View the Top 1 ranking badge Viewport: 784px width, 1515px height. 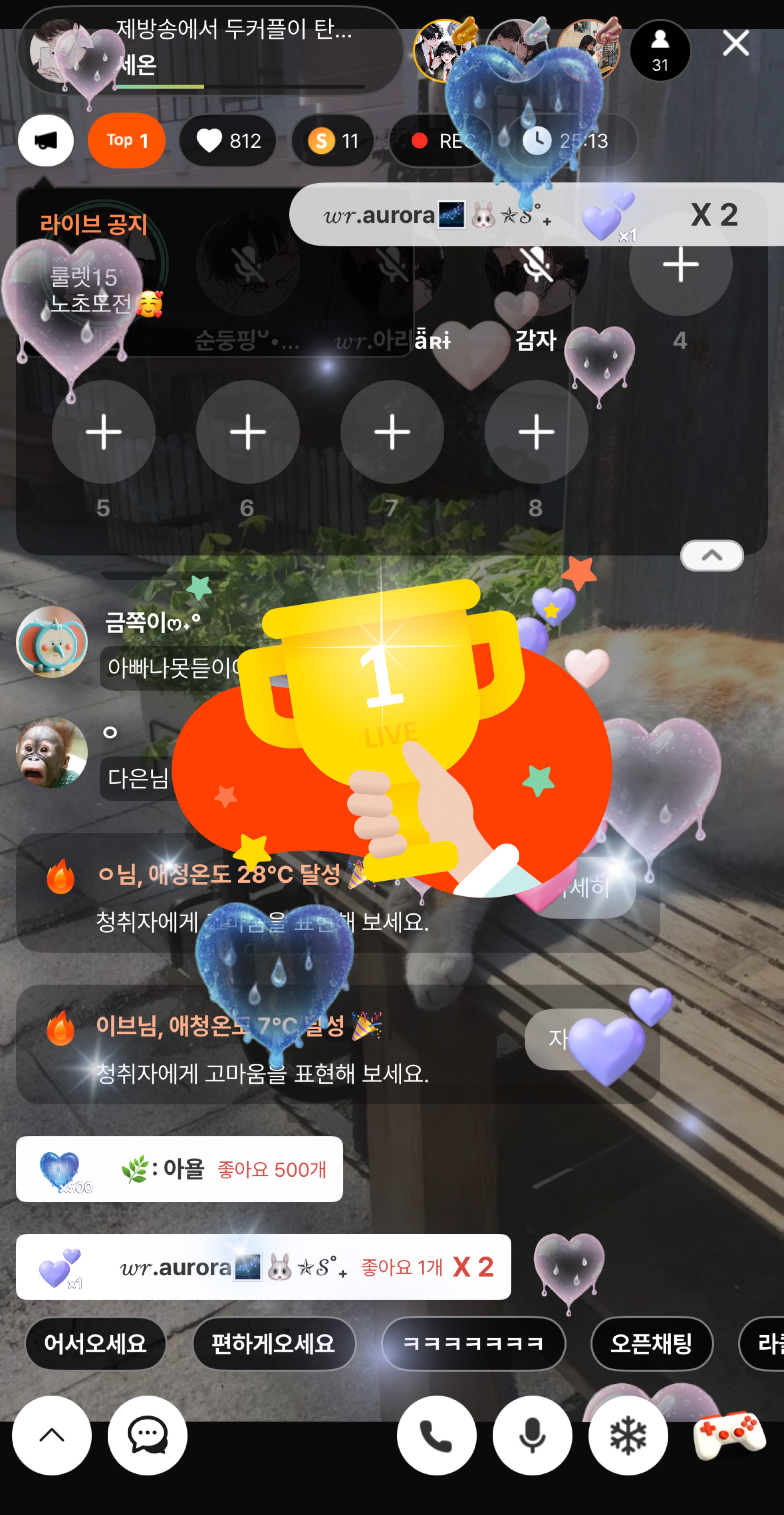click(x=127, y=140)
